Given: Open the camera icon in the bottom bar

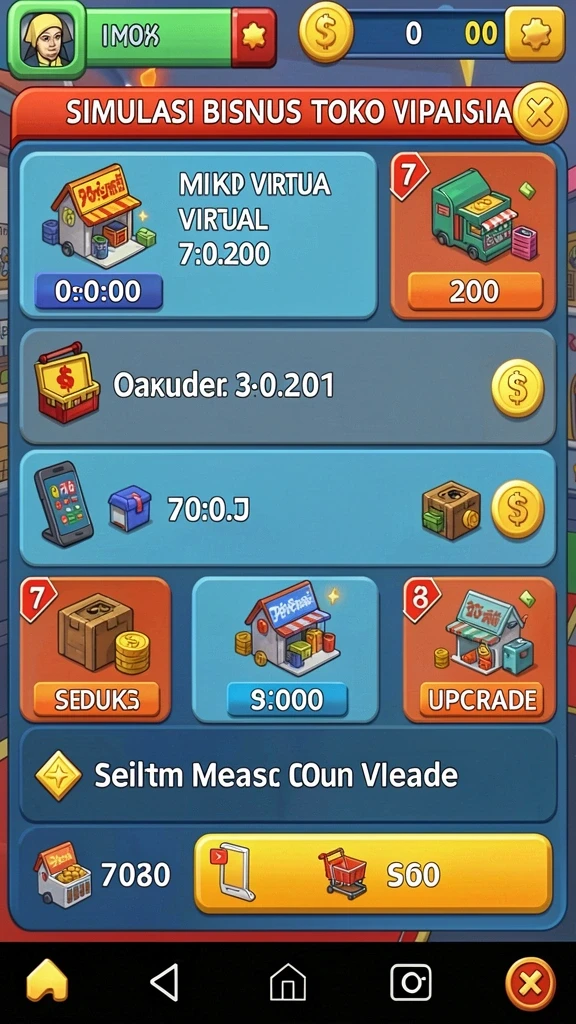Looking at the screenshot, I should point(411,982).
